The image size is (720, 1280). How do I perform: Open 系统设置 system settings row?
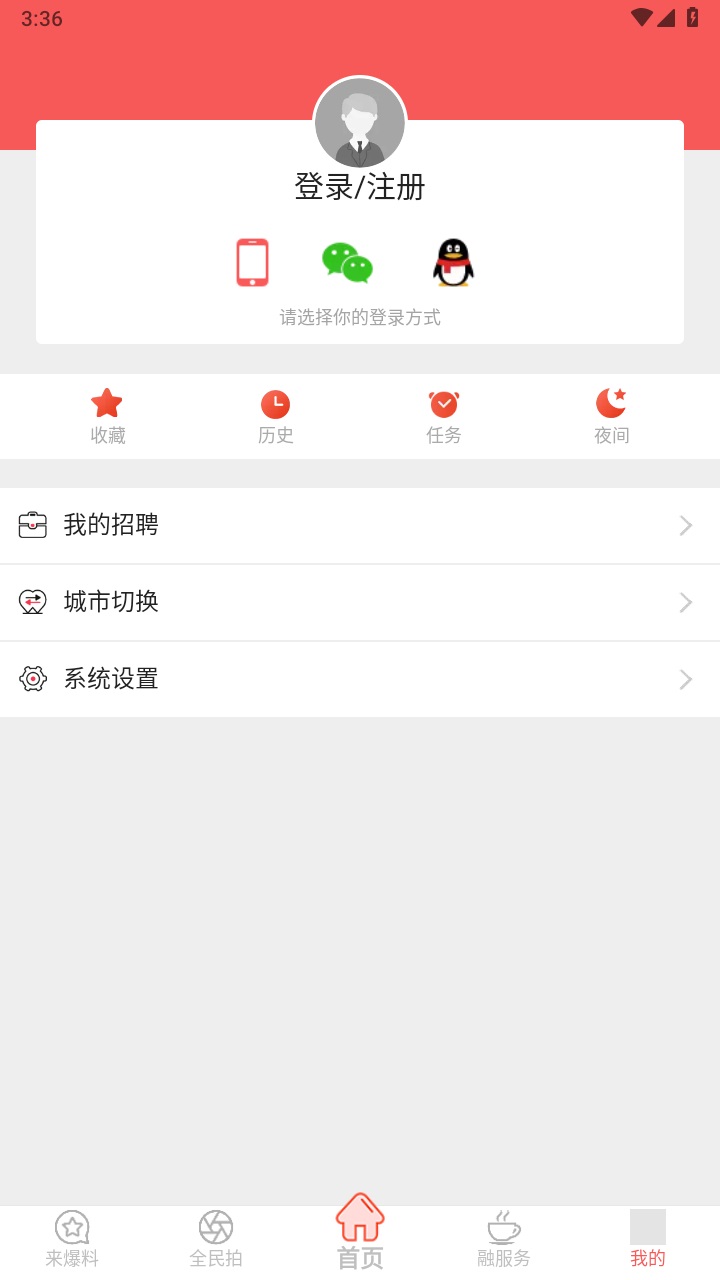tap(110, 679)
